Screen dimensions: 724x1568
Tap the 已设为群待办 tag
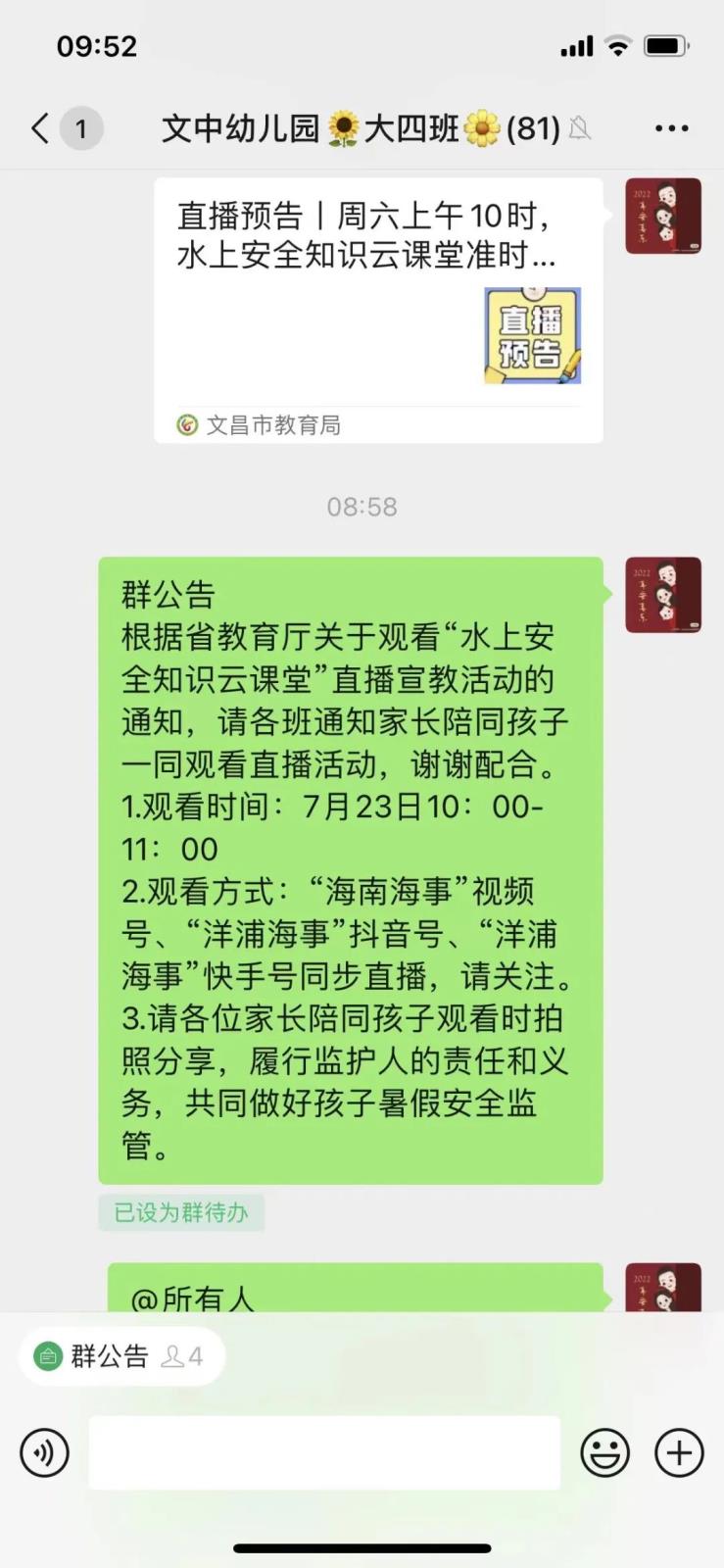coord(181,1212)
